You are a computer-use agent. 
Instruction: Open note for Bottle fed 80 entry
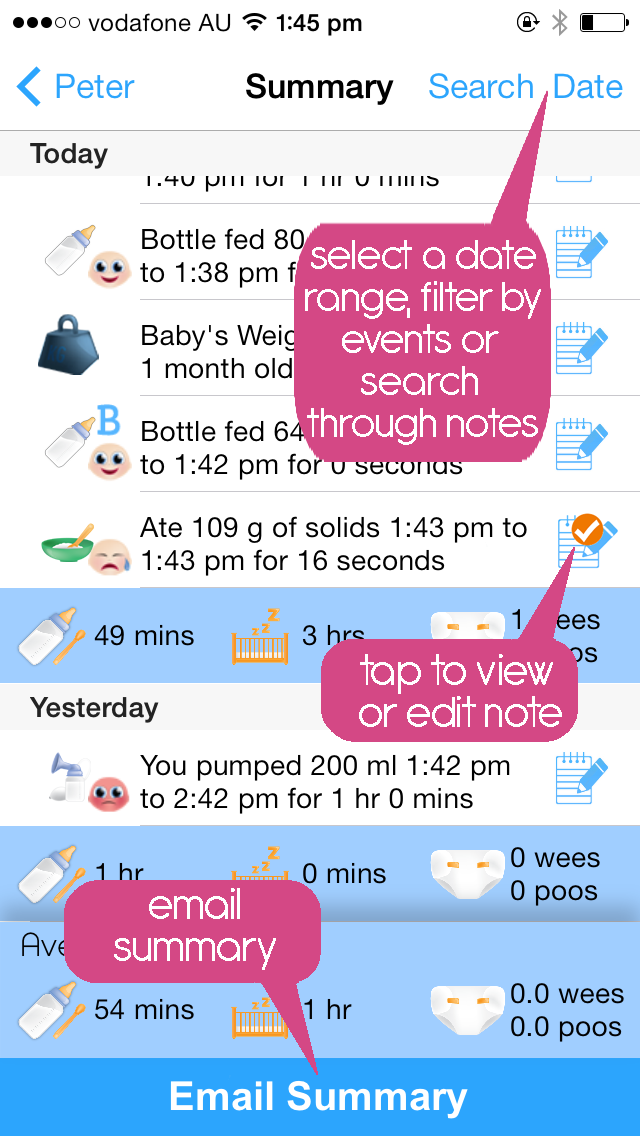[581, 253]
